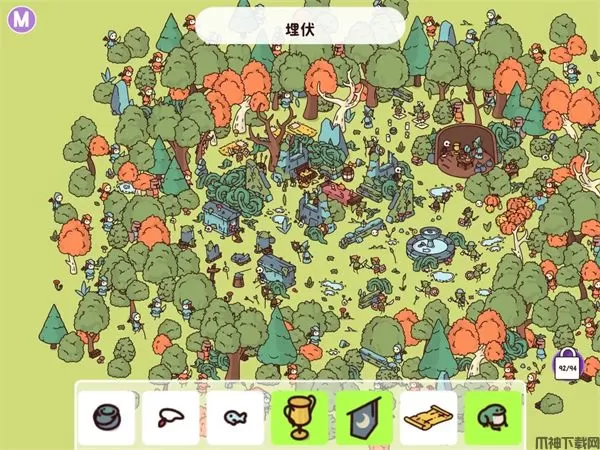Select the round stone item in the tray

point(105,417)
